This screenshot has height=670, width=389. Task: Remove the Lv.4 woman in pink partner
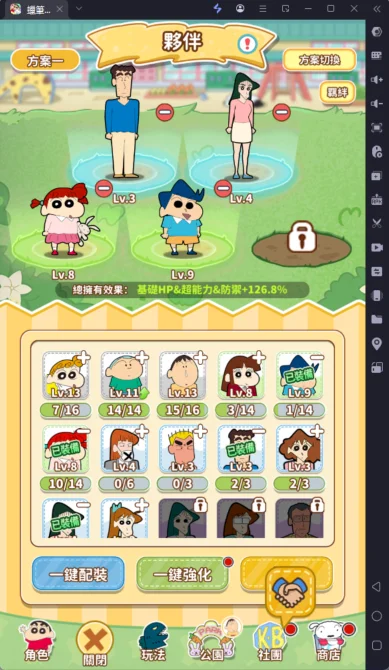click(x=282, y=112)
